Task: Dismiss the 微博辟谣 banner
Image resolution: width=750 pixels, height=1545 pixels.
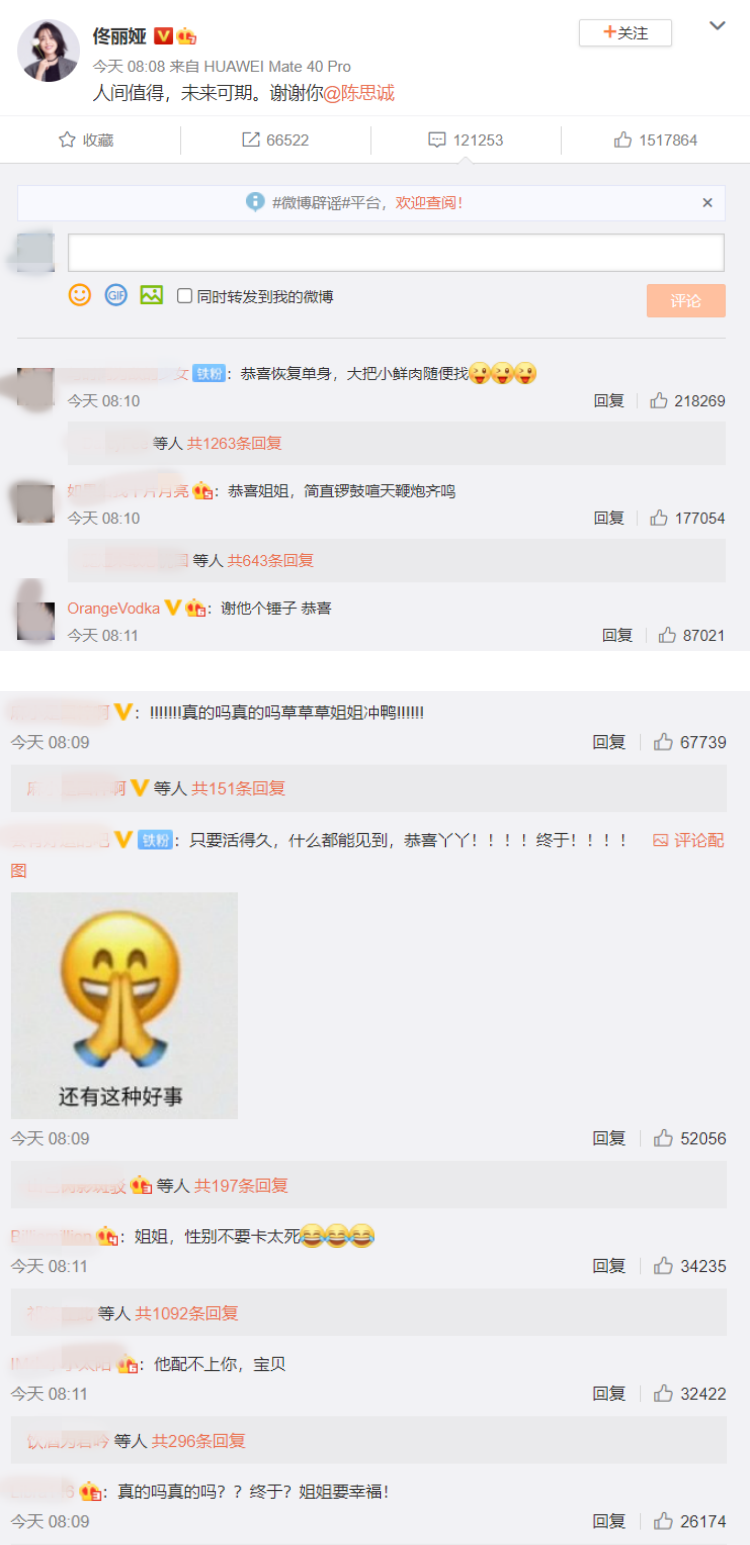Action: 707,203
